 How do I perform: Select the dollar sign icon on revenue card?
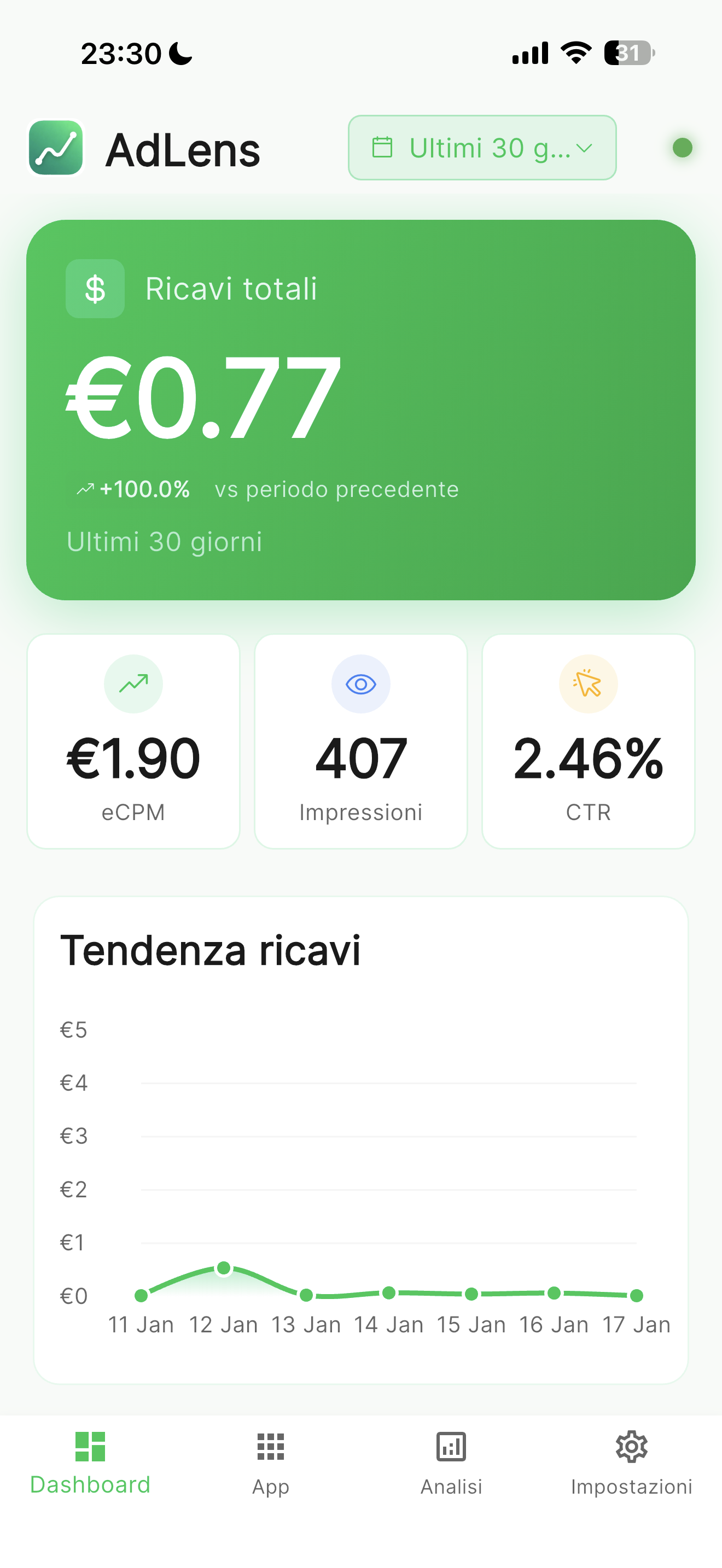coord(95,289)
